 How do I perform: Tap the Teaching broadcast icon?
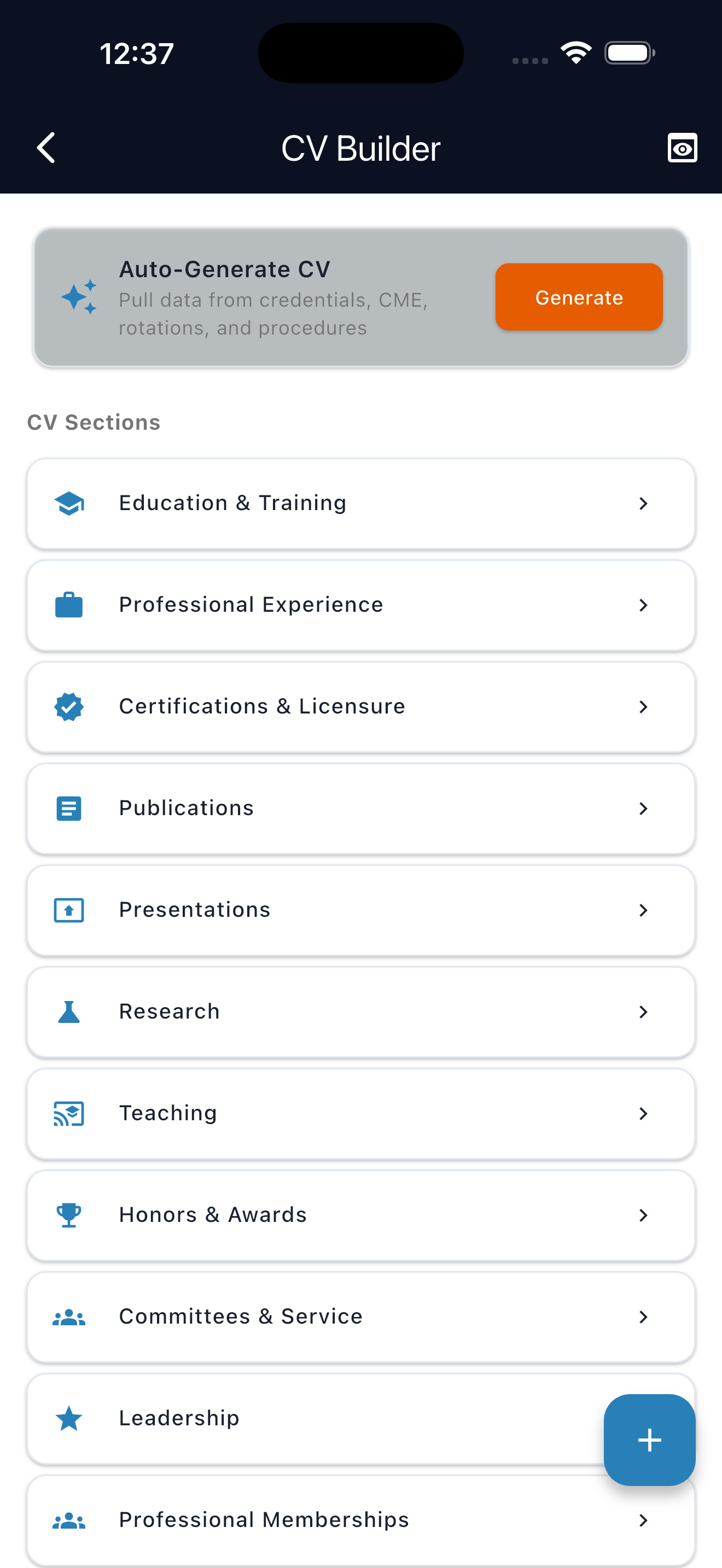pyautogui.click(x=69, y=1113)
